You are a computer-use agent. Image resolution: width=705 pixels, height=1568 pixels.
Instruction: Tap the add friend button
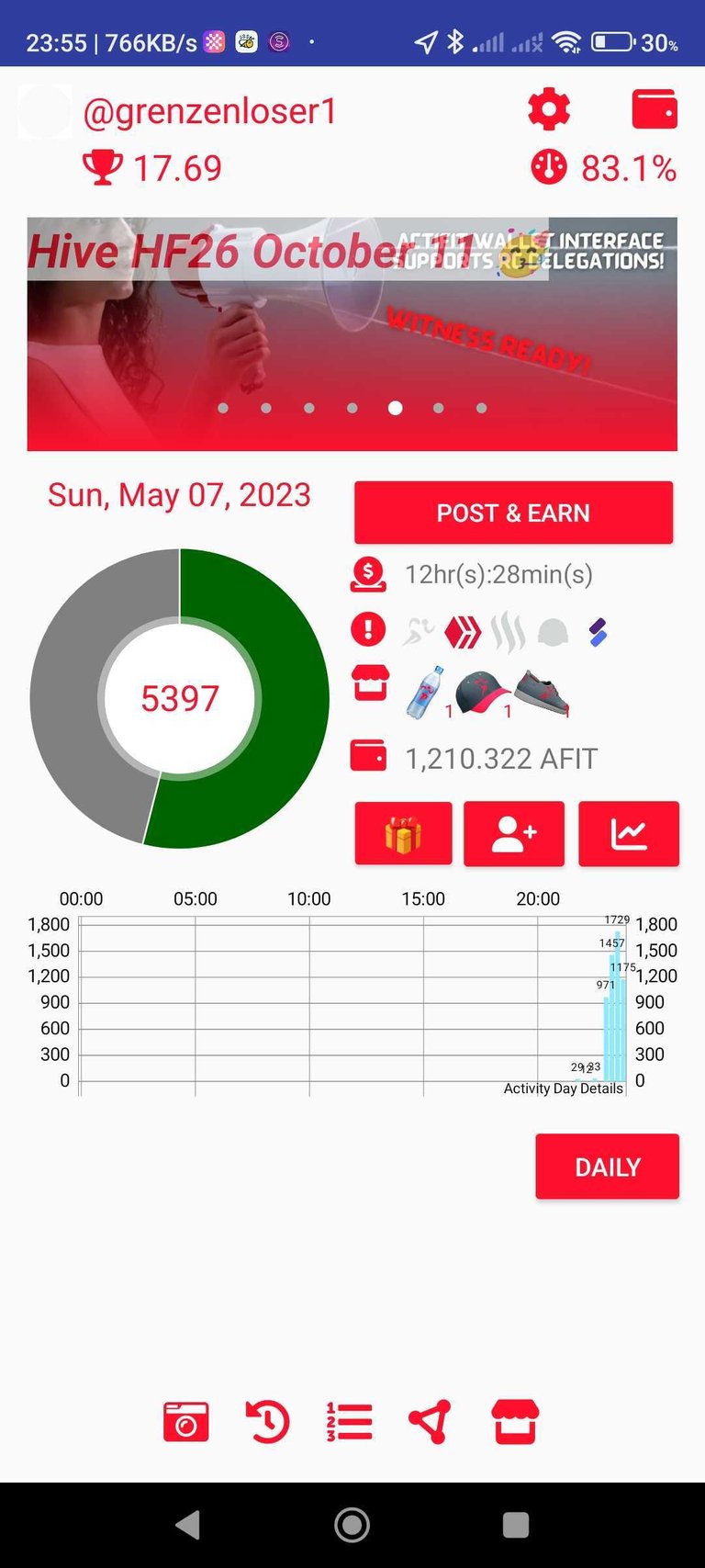pyautogui.click(x=514, y=834)
